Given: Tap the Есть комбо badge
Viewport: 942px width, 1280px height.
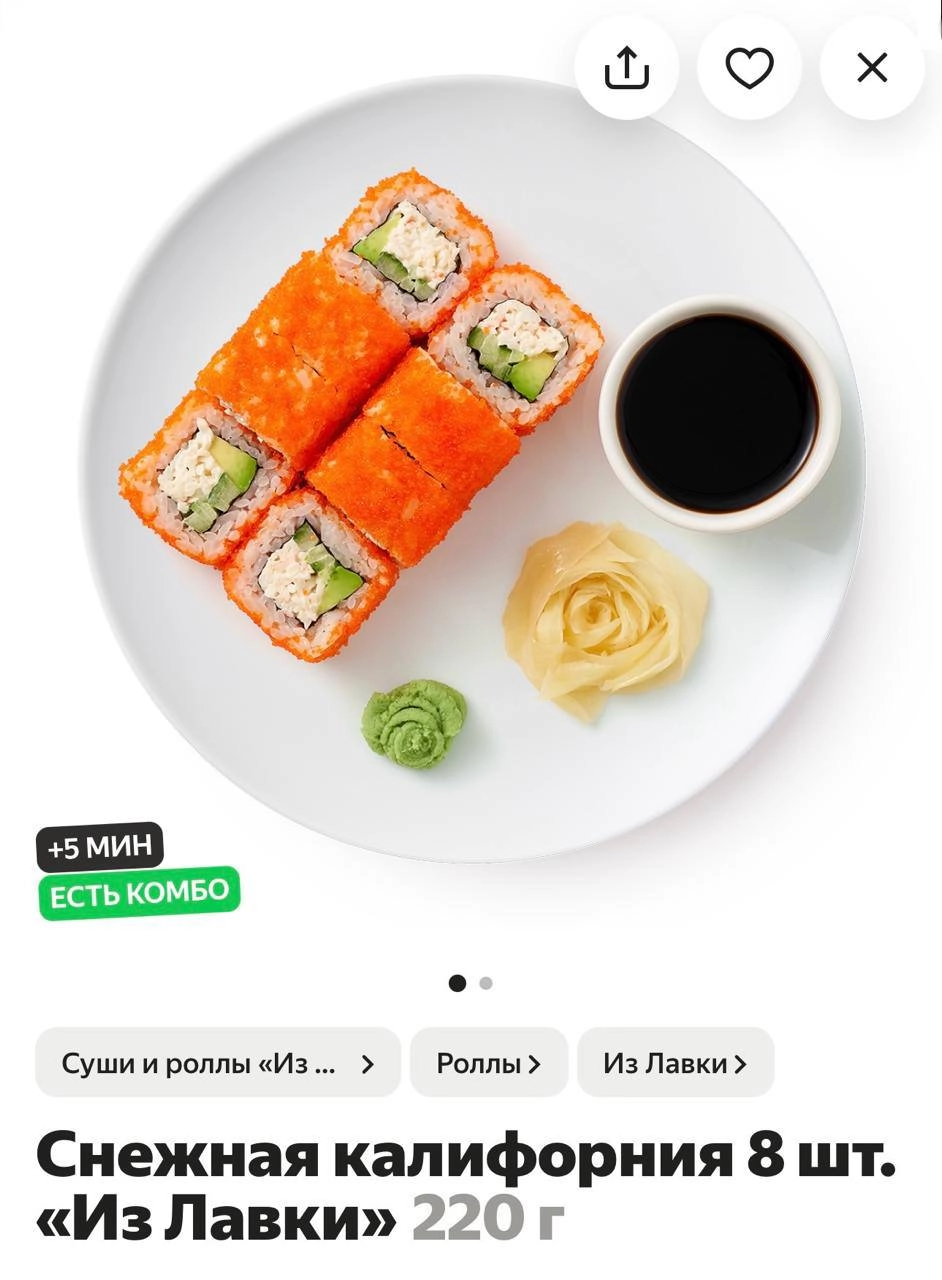Looking at the screenshot, I should pyautogui.click(x=139, y=893).
